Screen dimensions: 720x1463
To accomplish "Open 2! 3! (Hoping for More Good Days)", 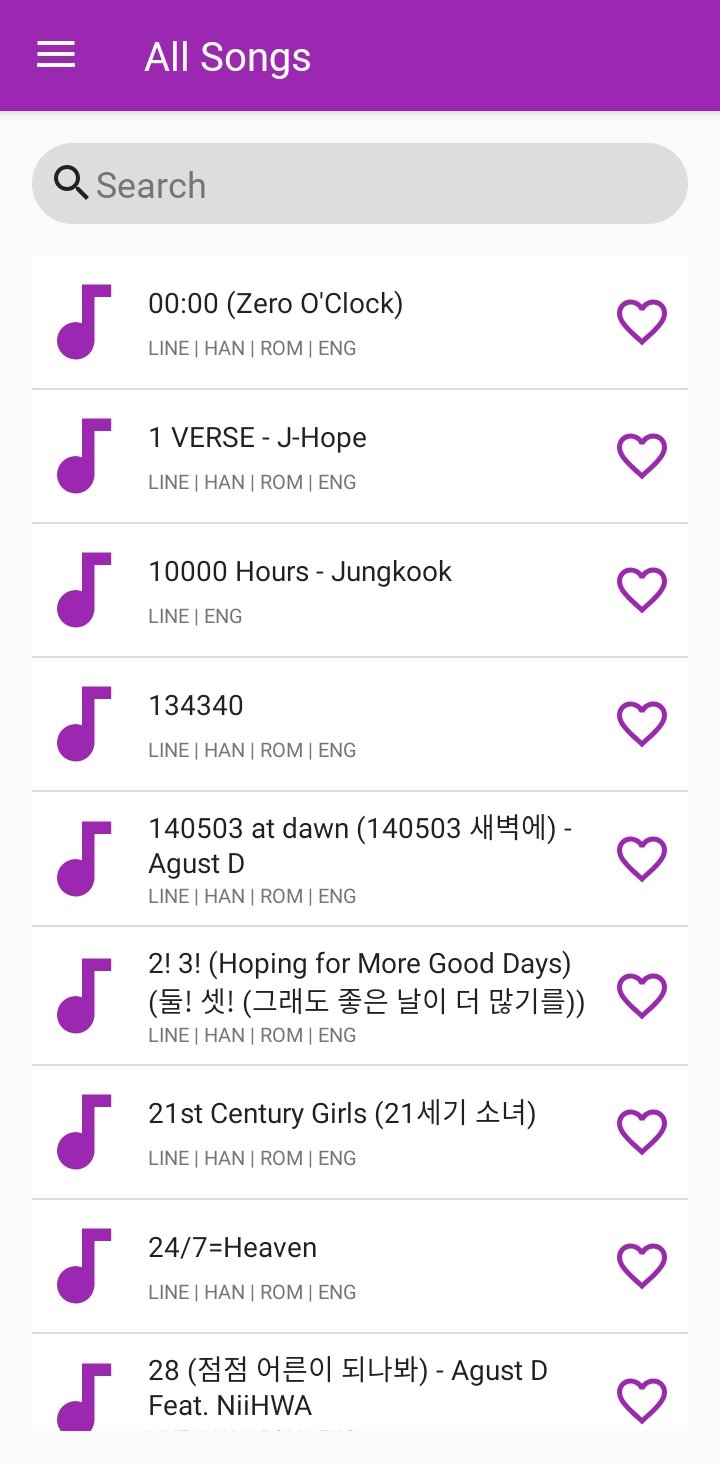I will click(x=330, y=996).
